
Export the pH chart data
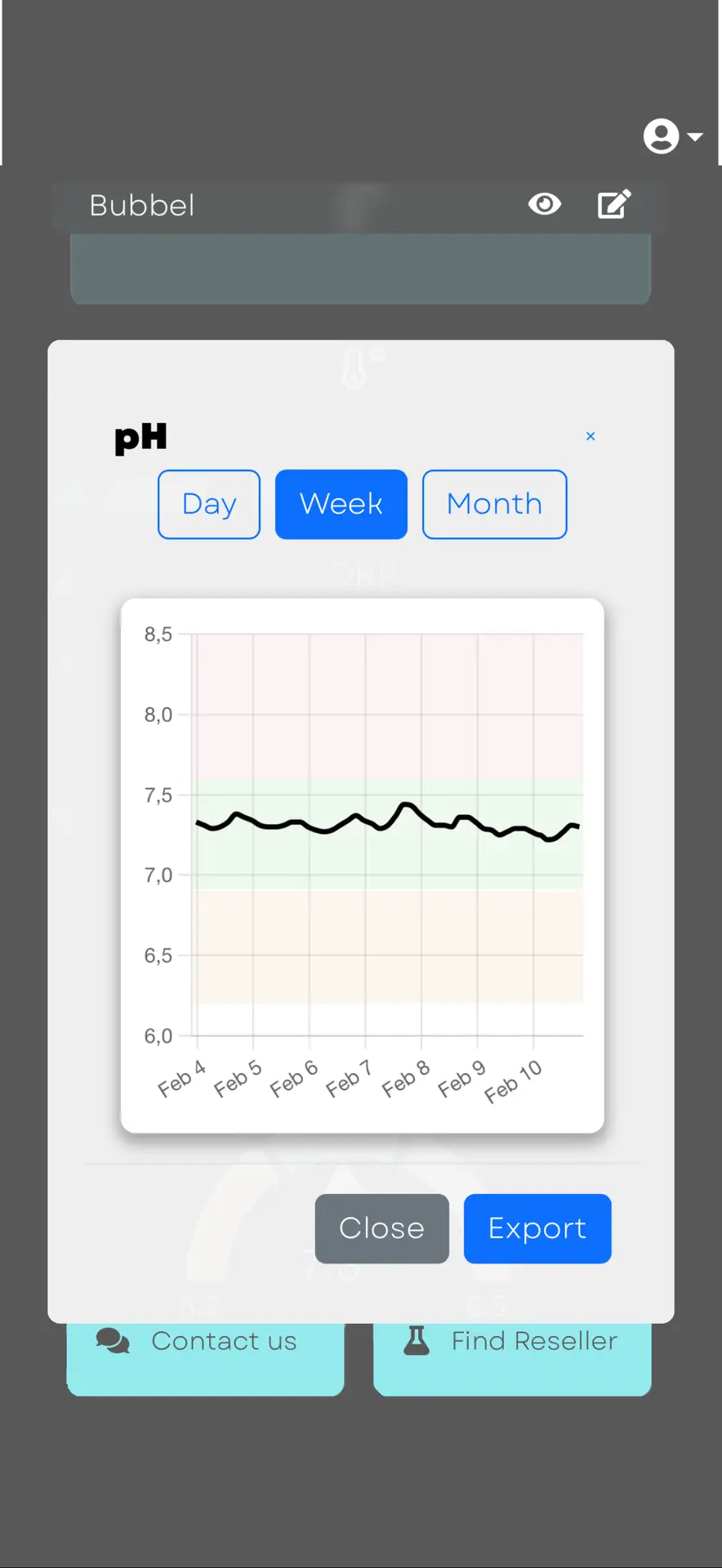click(537, 1228)
